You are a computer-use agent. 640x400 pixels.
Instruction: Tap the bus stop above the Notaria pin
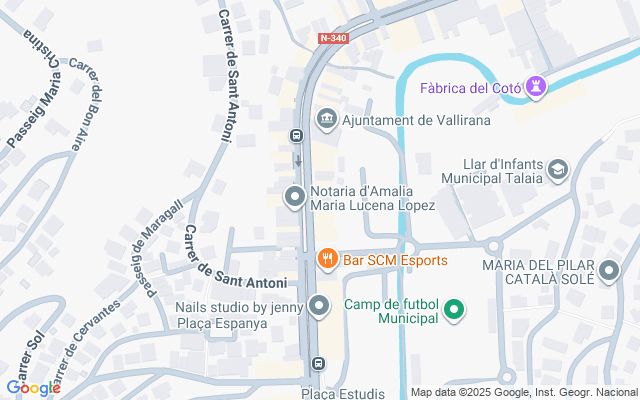click(x=296, y=136)
